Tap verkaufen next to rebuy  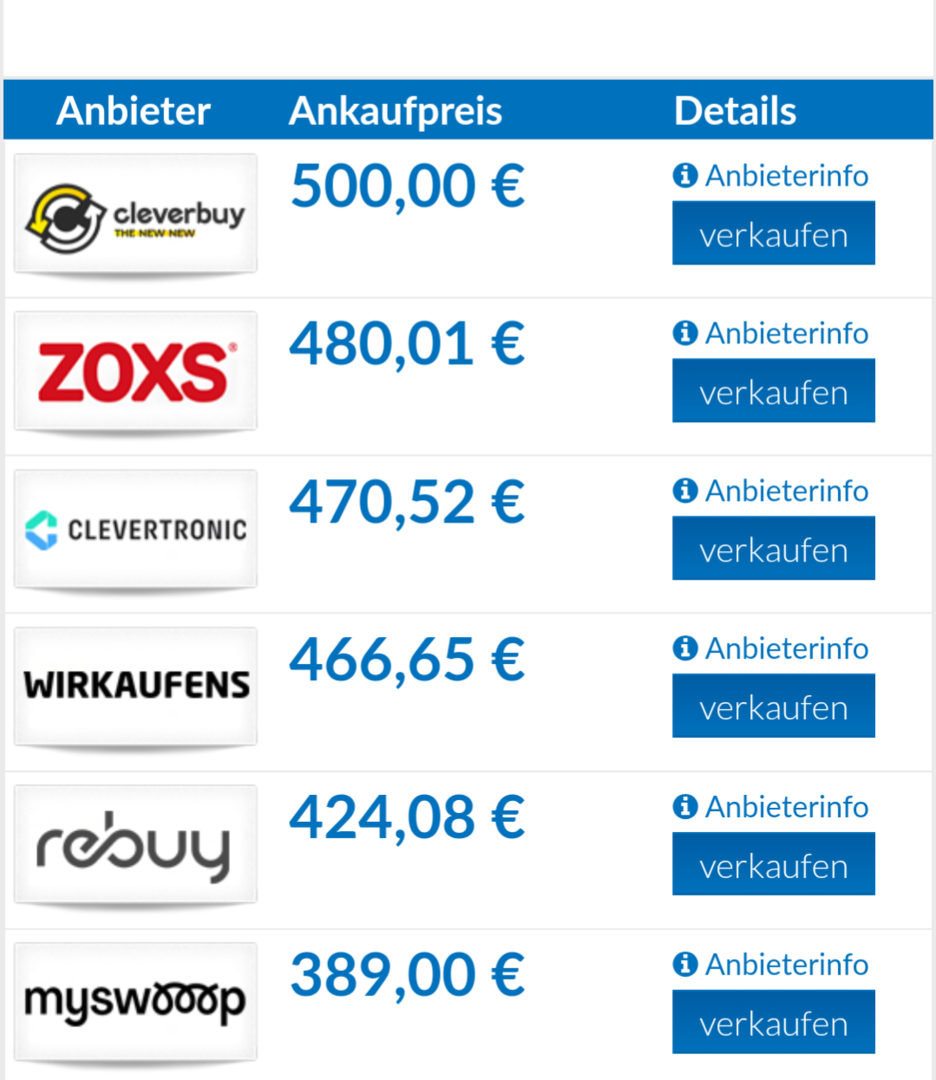pos(773,865)
